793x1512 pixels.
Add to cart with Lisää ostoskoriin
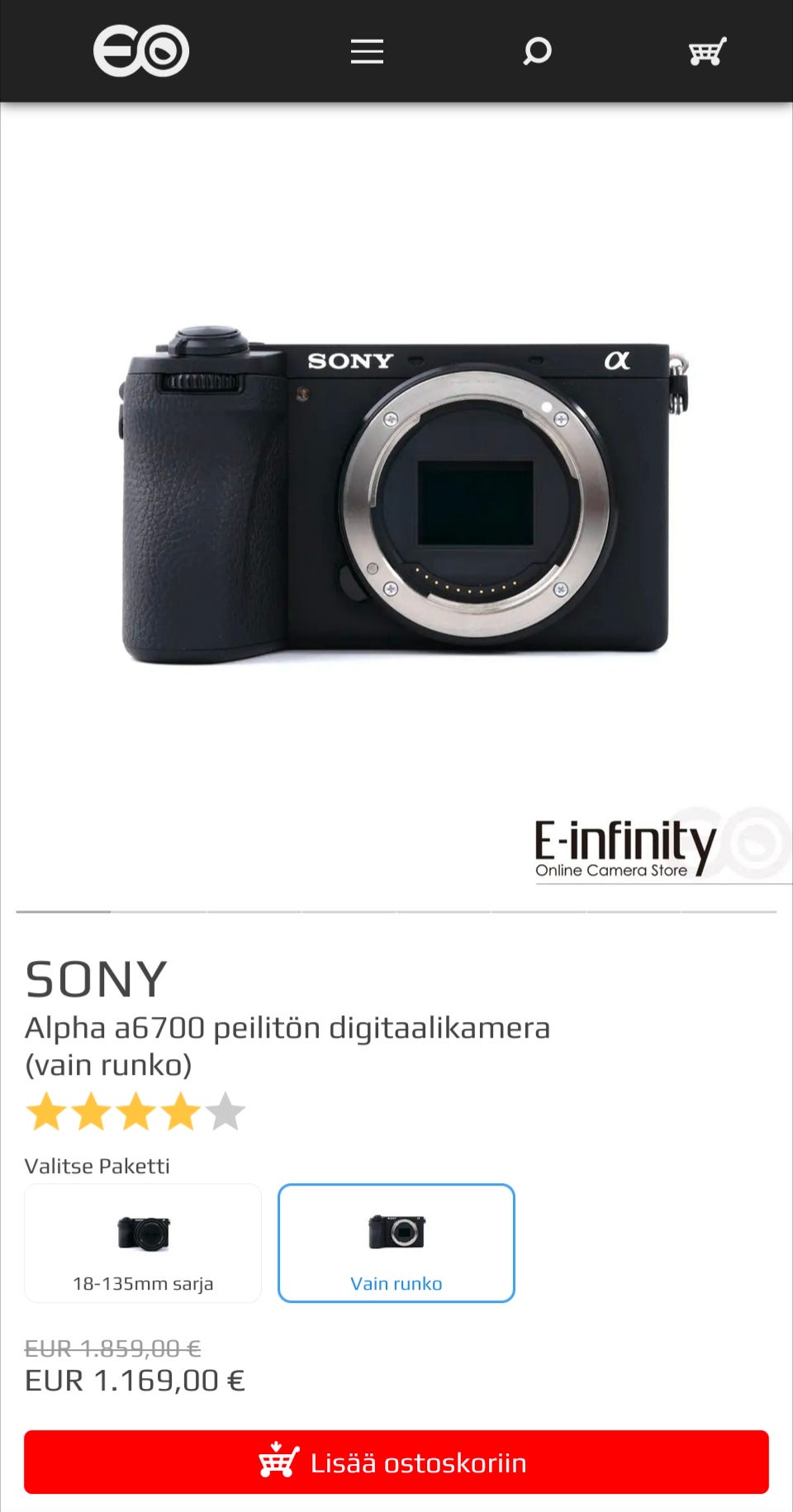[396, 1462]
